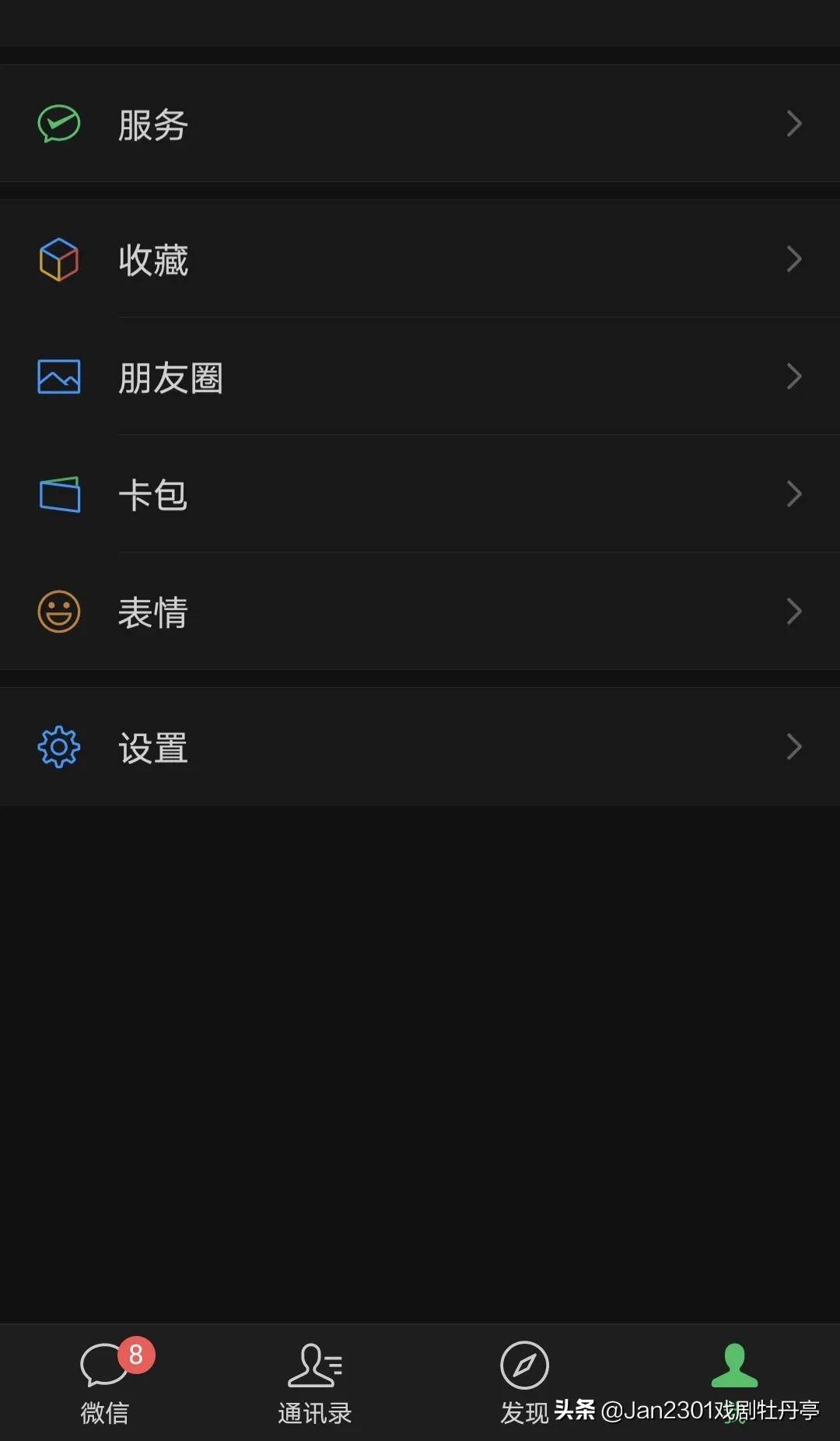Open 设置 (Settings)
Image resolution: width=840 pixels, height=1441 pixels.
420,747
